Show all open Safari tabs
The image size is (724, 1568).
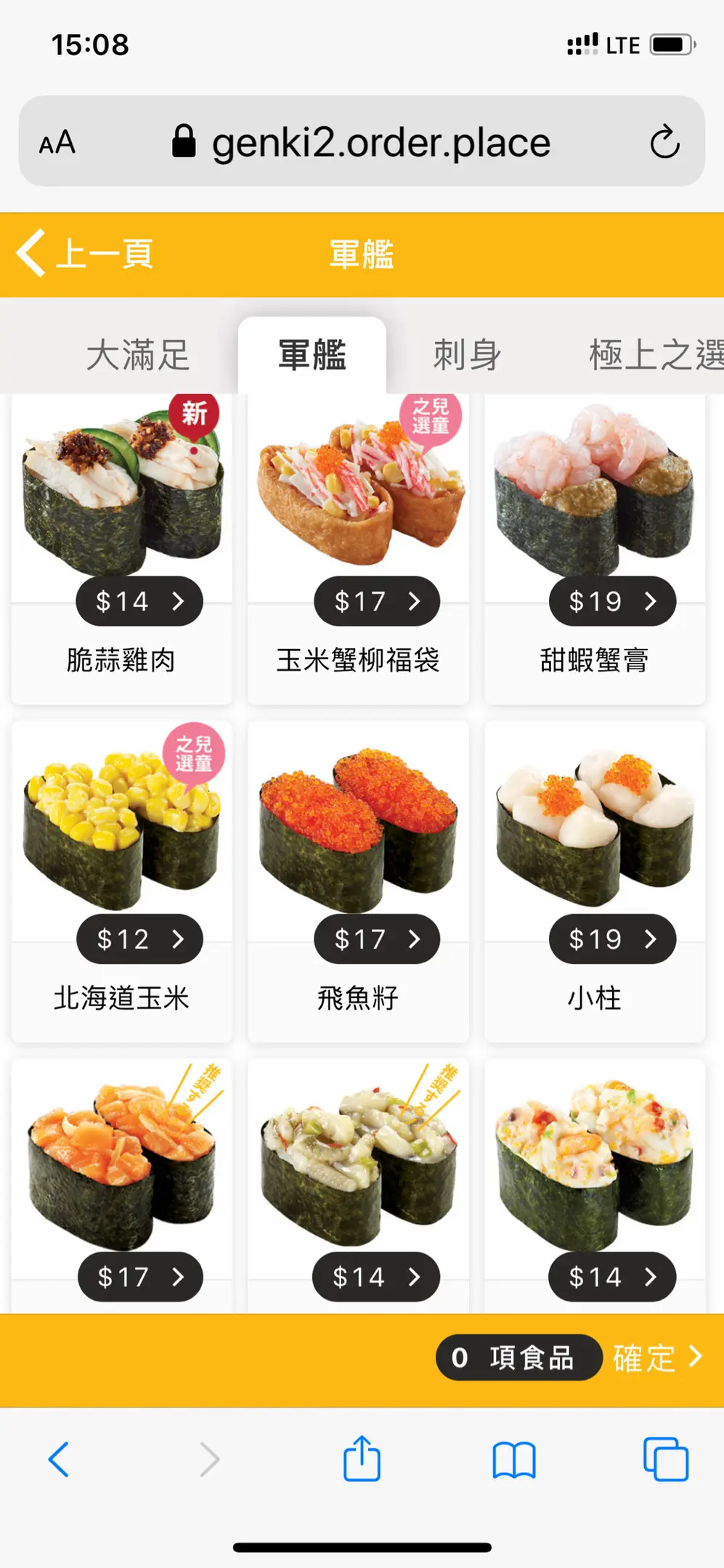tap(665, 1459)
